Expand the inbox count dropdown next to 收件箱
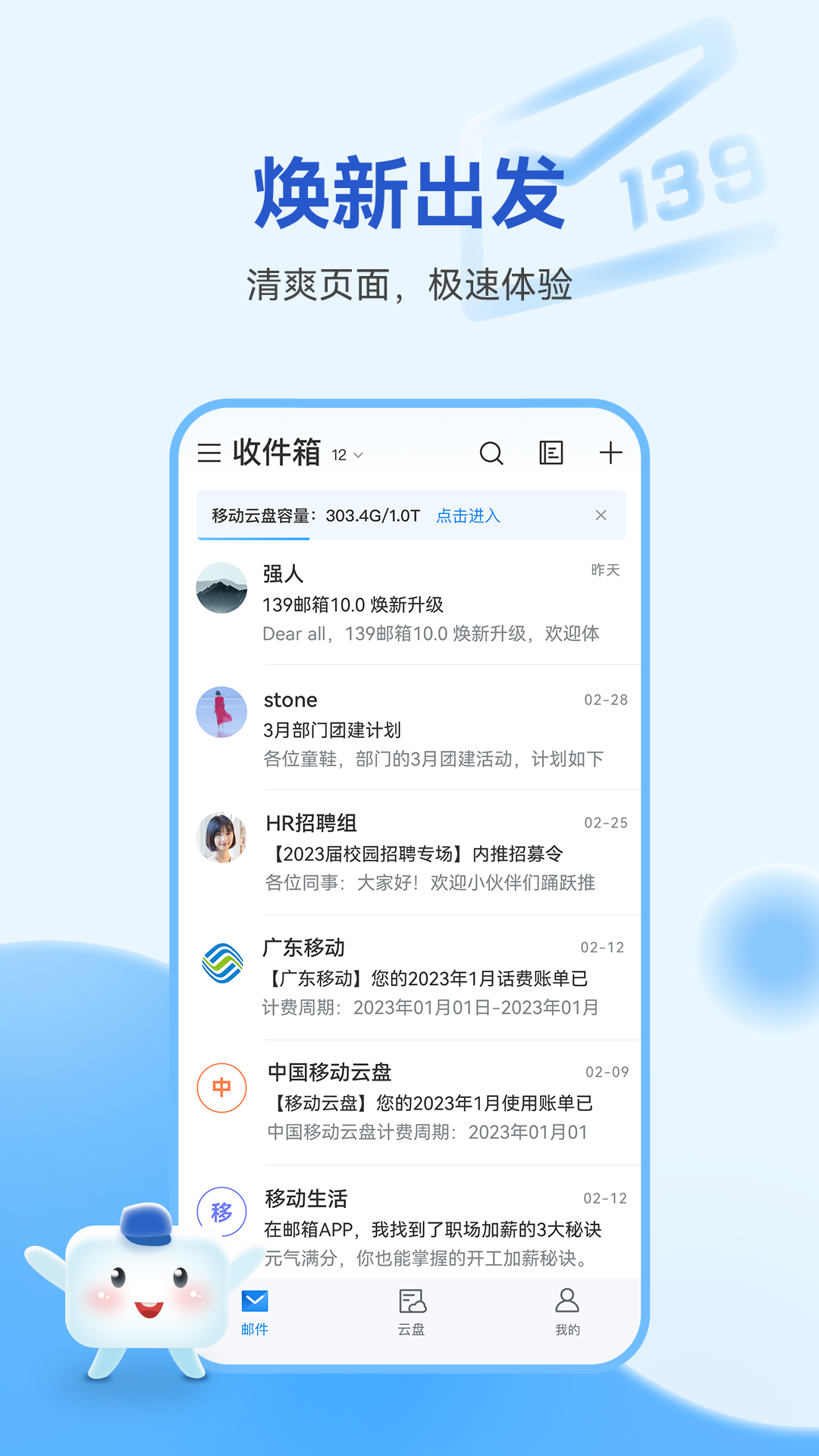The width and height of the screenshot is (819, 1456). [349, 454]
